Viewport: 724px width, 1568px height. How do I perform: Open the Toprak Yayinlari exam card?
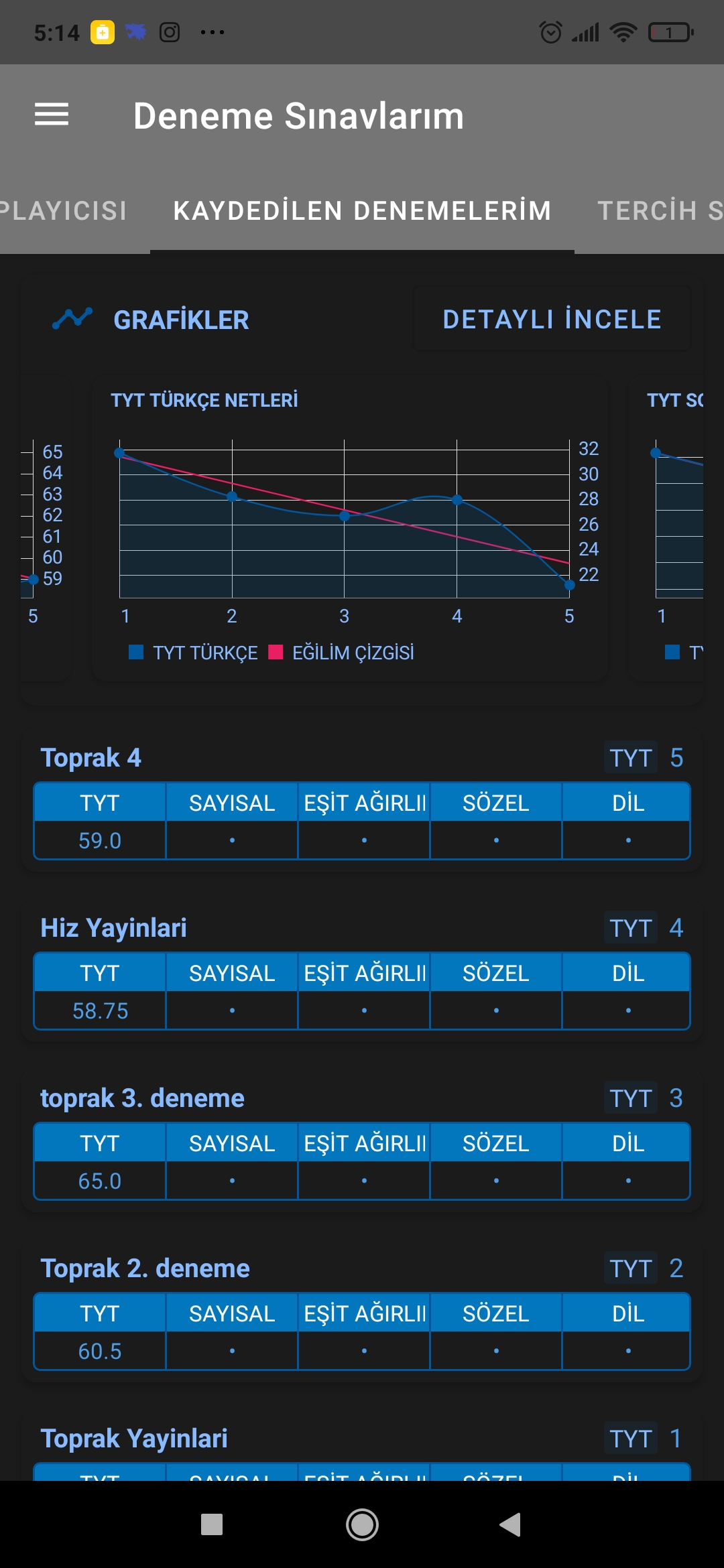pos(362,1447)
